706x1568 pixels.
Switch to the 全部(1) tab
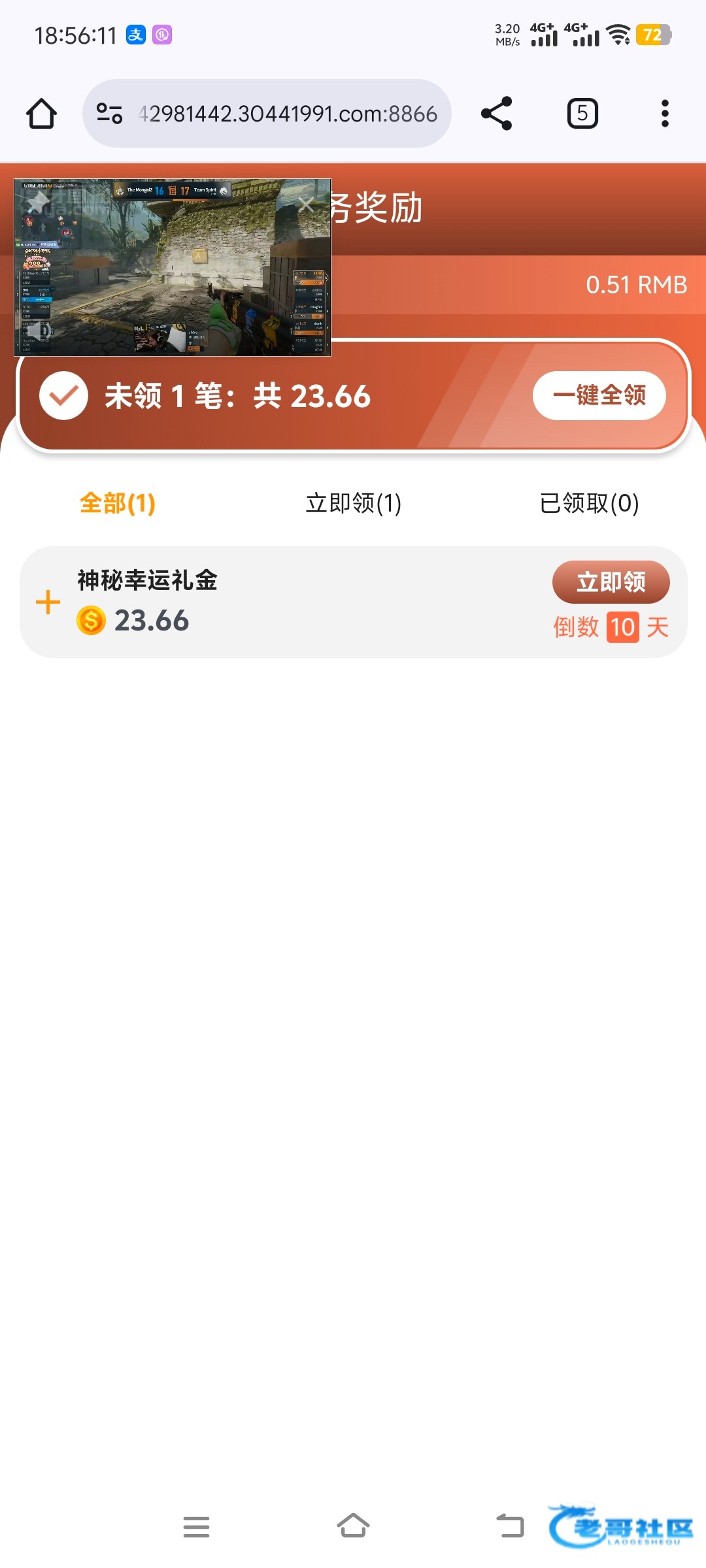tap(118, 504)
